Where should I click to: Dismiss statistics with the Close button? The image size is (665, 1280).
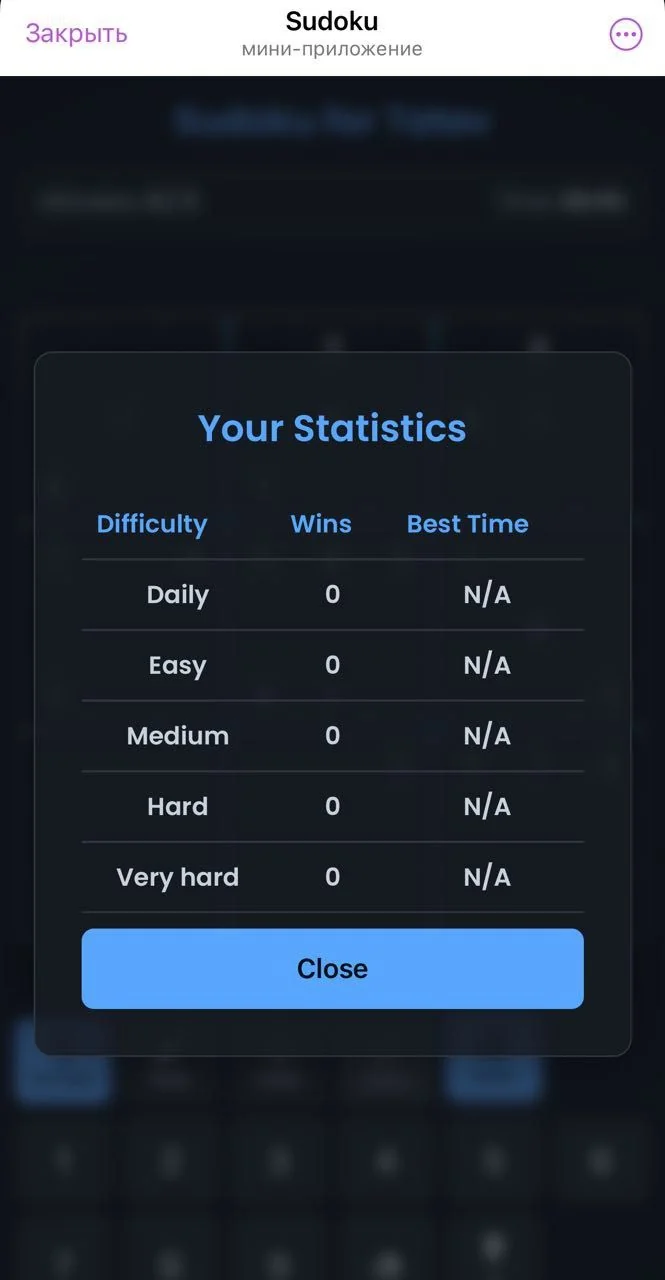(332, 968)
